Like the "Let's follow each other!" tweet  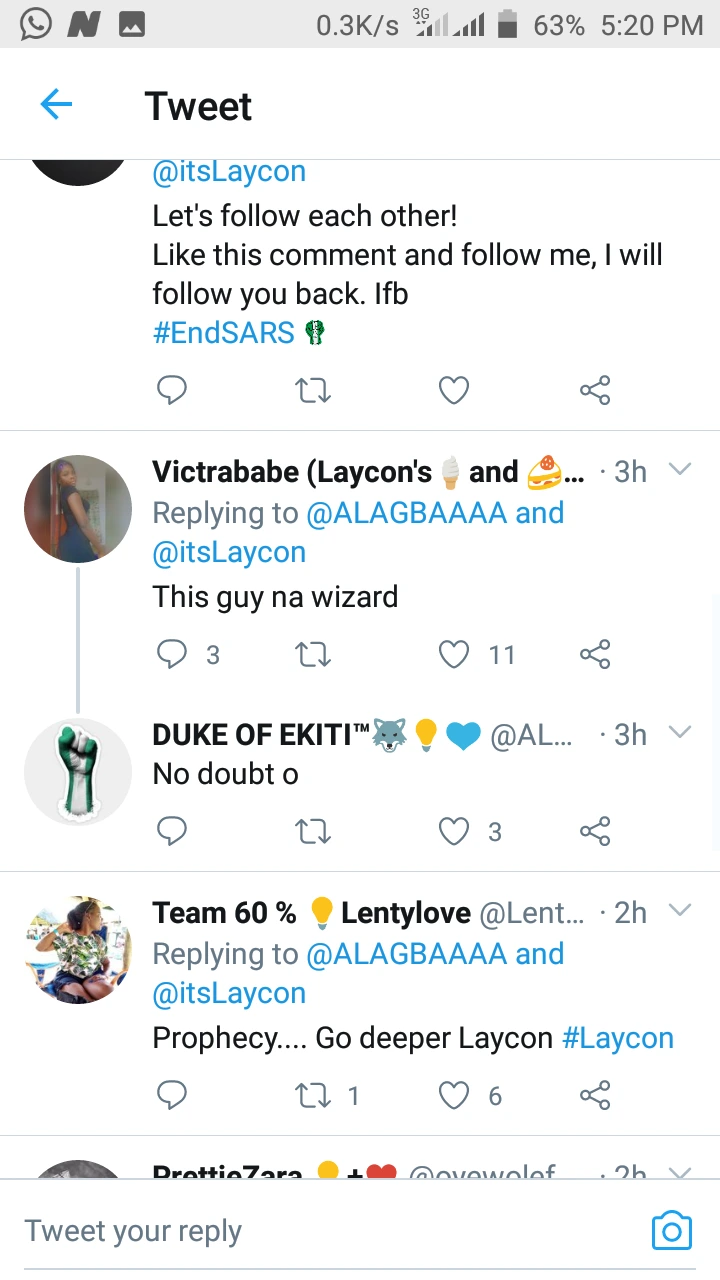[x=455, y=390]
